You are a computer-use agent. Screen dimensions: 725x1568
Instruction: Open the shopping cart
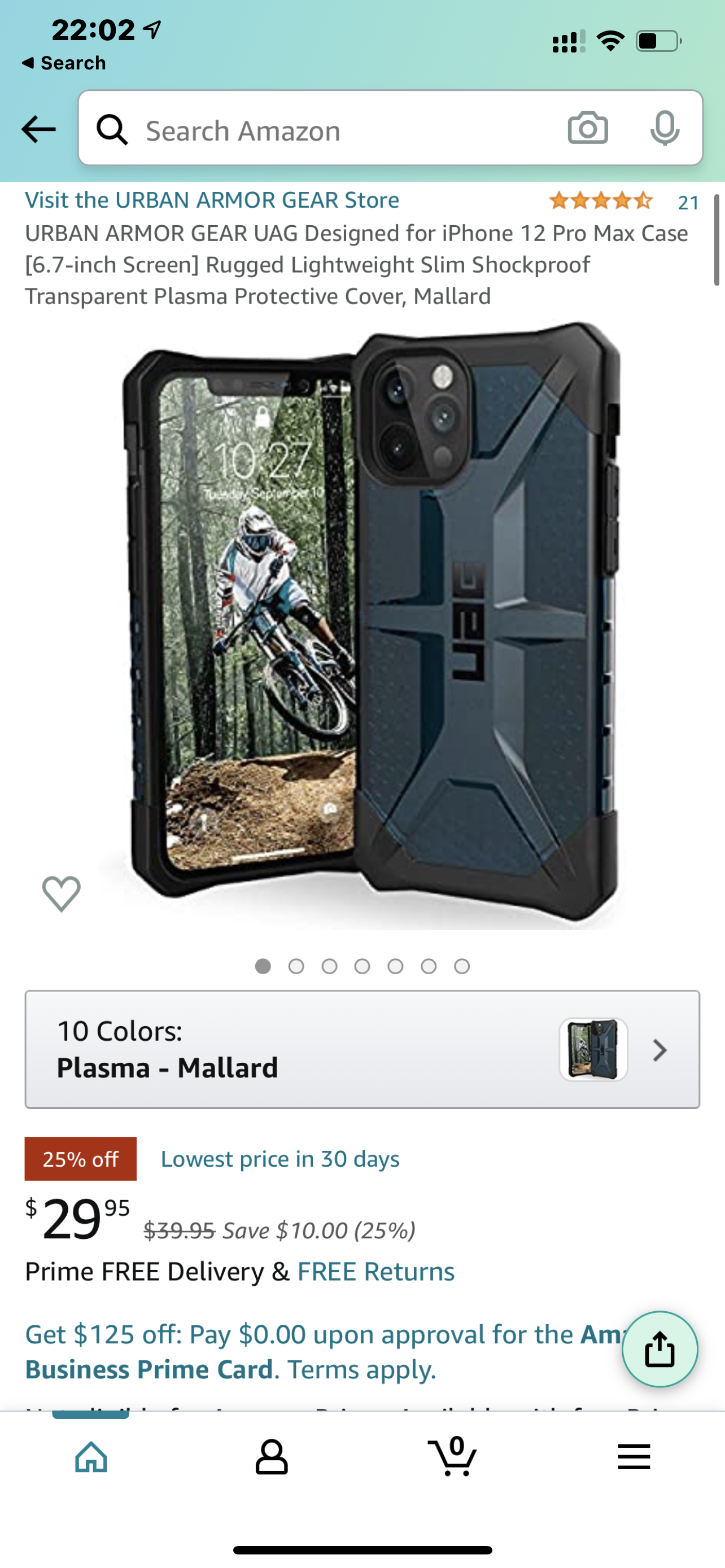coord(452,1457)
